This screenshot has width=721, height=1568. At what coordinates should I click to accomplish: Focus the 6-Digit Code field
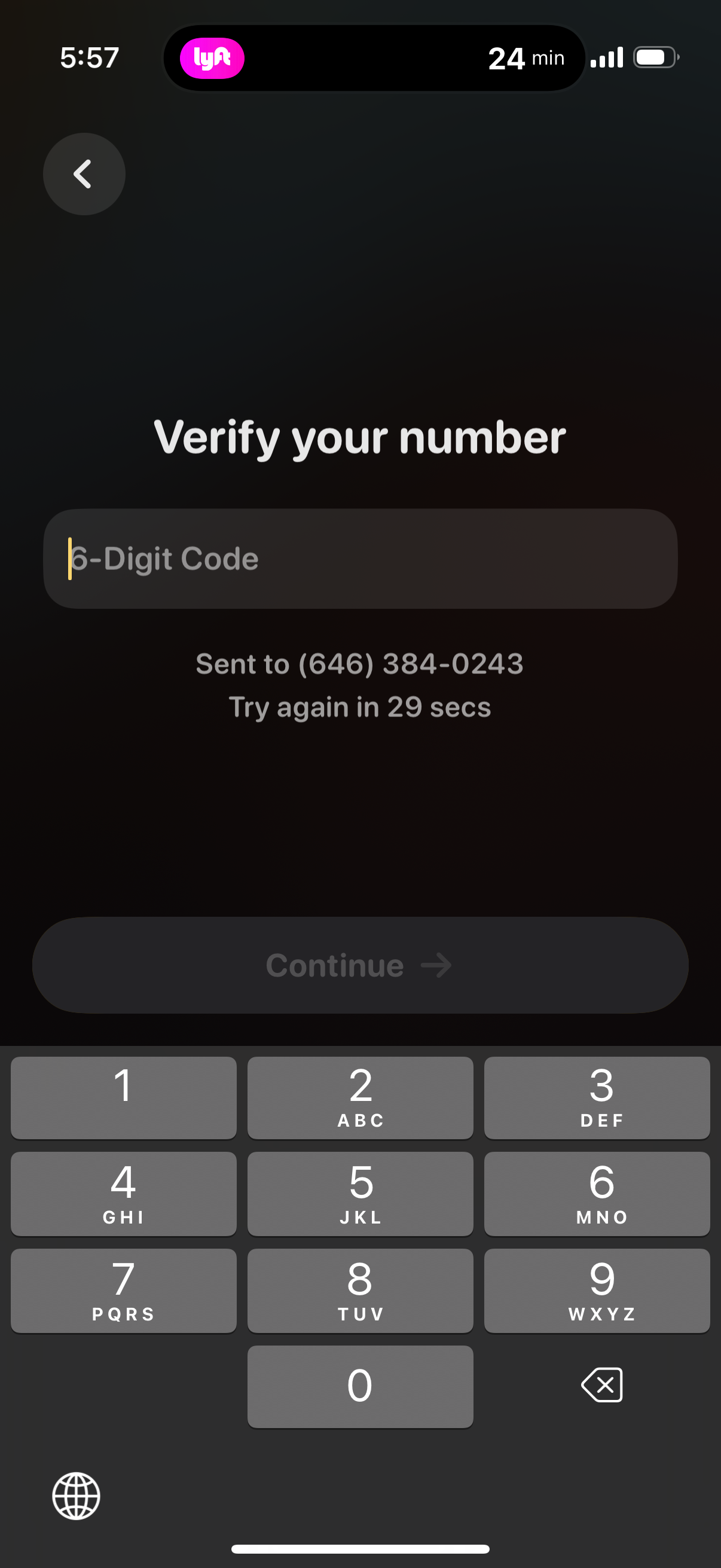(x=360, y=559)
